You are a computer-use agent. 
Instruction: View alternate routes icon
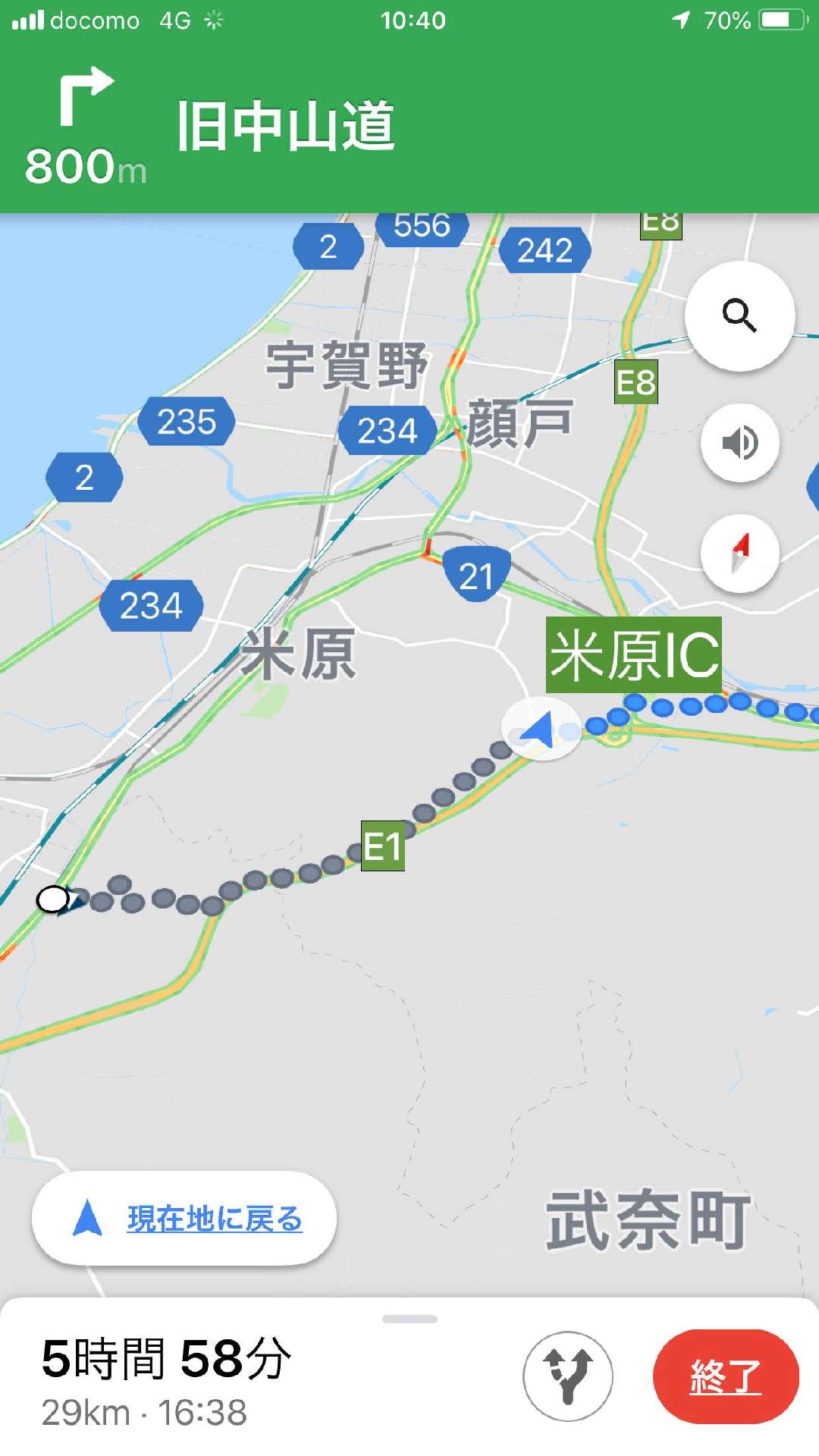(x=568, y=1376)
